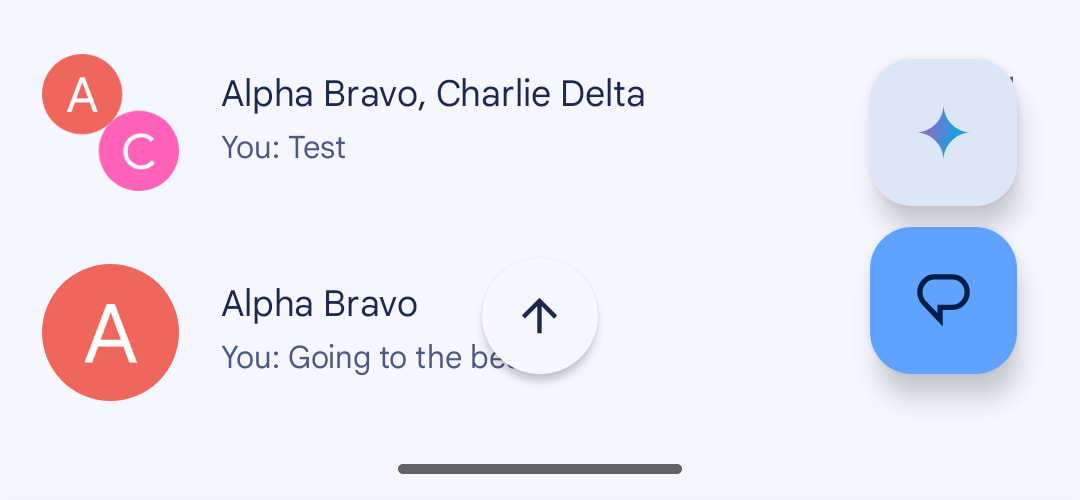Viewport: 1080px width, 500px height.
Task: Tap the scroll-to-top arrow button
Action: (x=540, y=316)
